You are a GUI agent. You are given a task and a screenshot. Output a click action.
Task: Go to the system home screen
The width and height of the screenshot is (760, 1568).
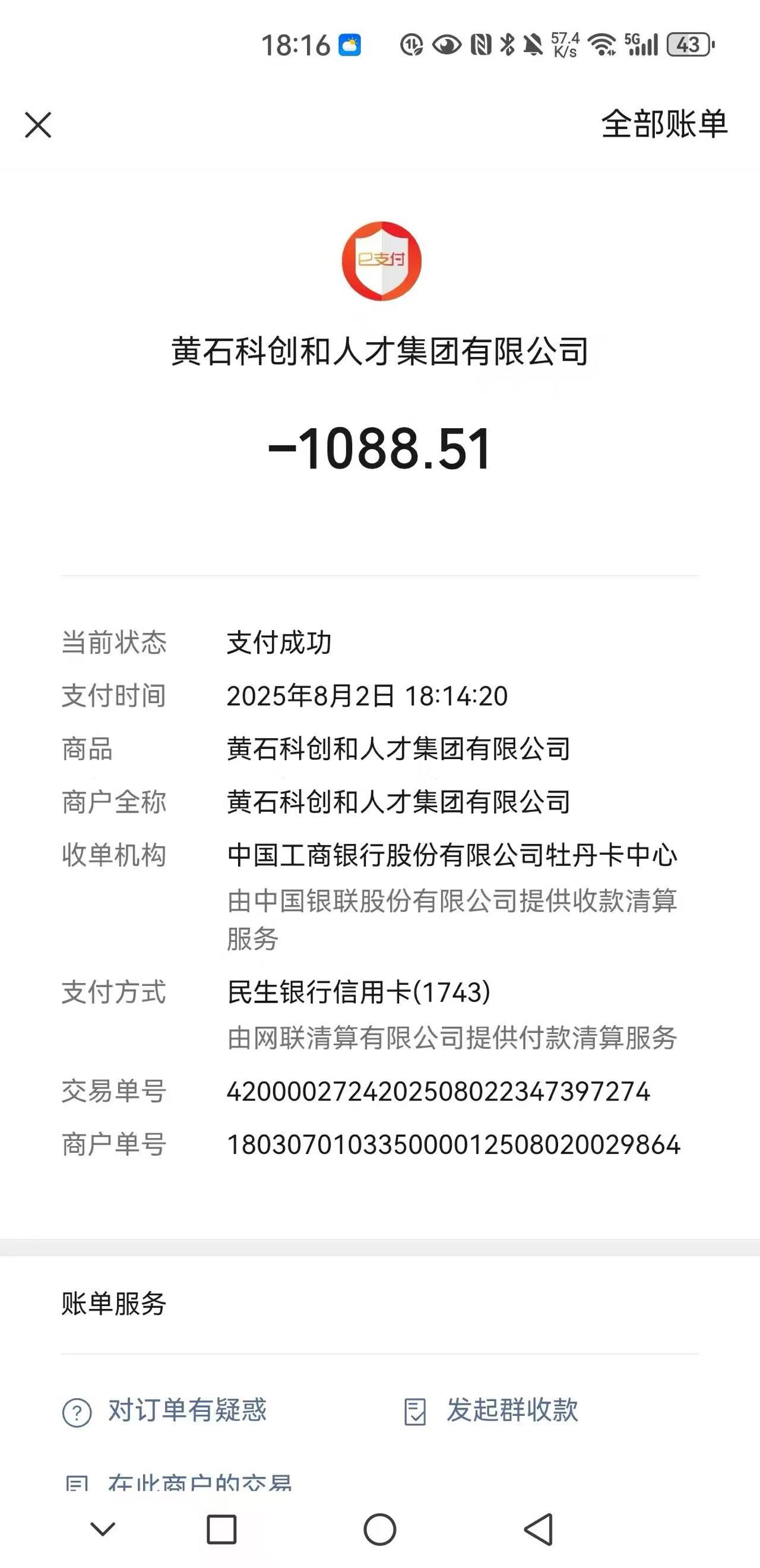(x=379, y=1529)
